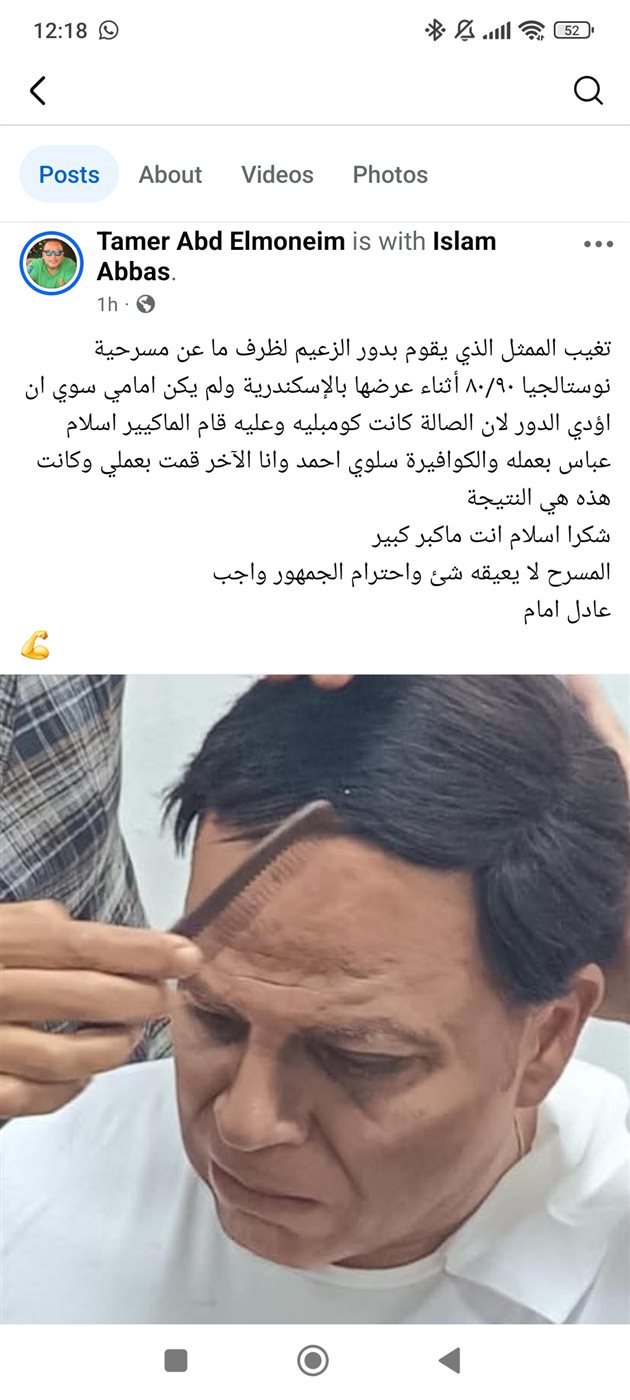
Task: Tap the system home button
Action: (x=313, y=1360)
